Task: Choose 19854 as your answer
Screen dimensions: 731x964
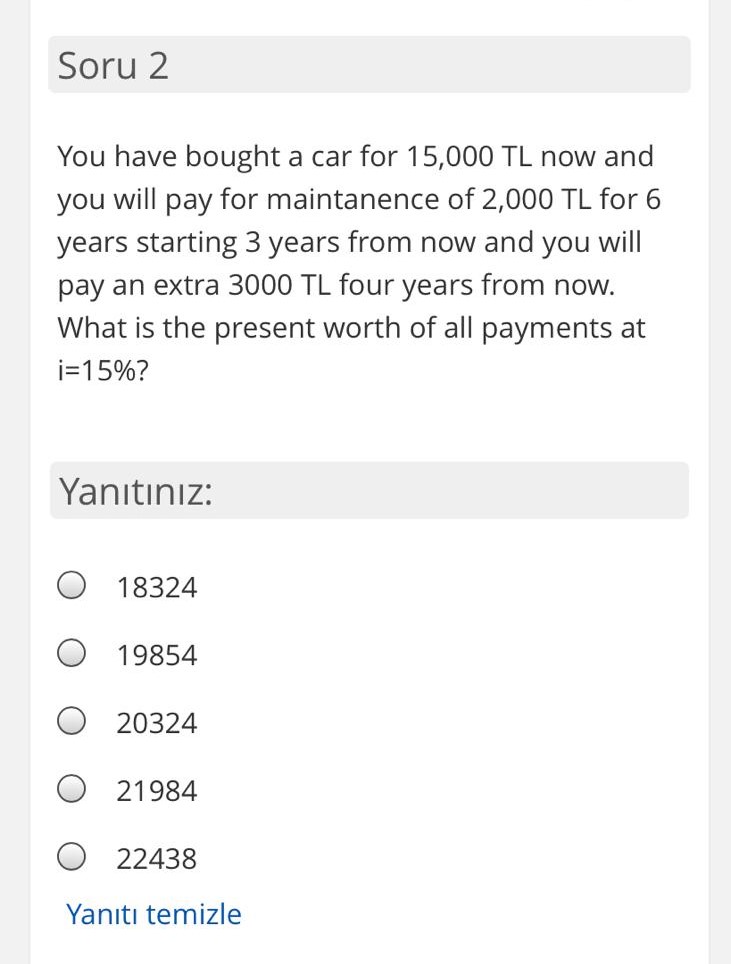Action: pyautogui.click(x=71, y=654)
